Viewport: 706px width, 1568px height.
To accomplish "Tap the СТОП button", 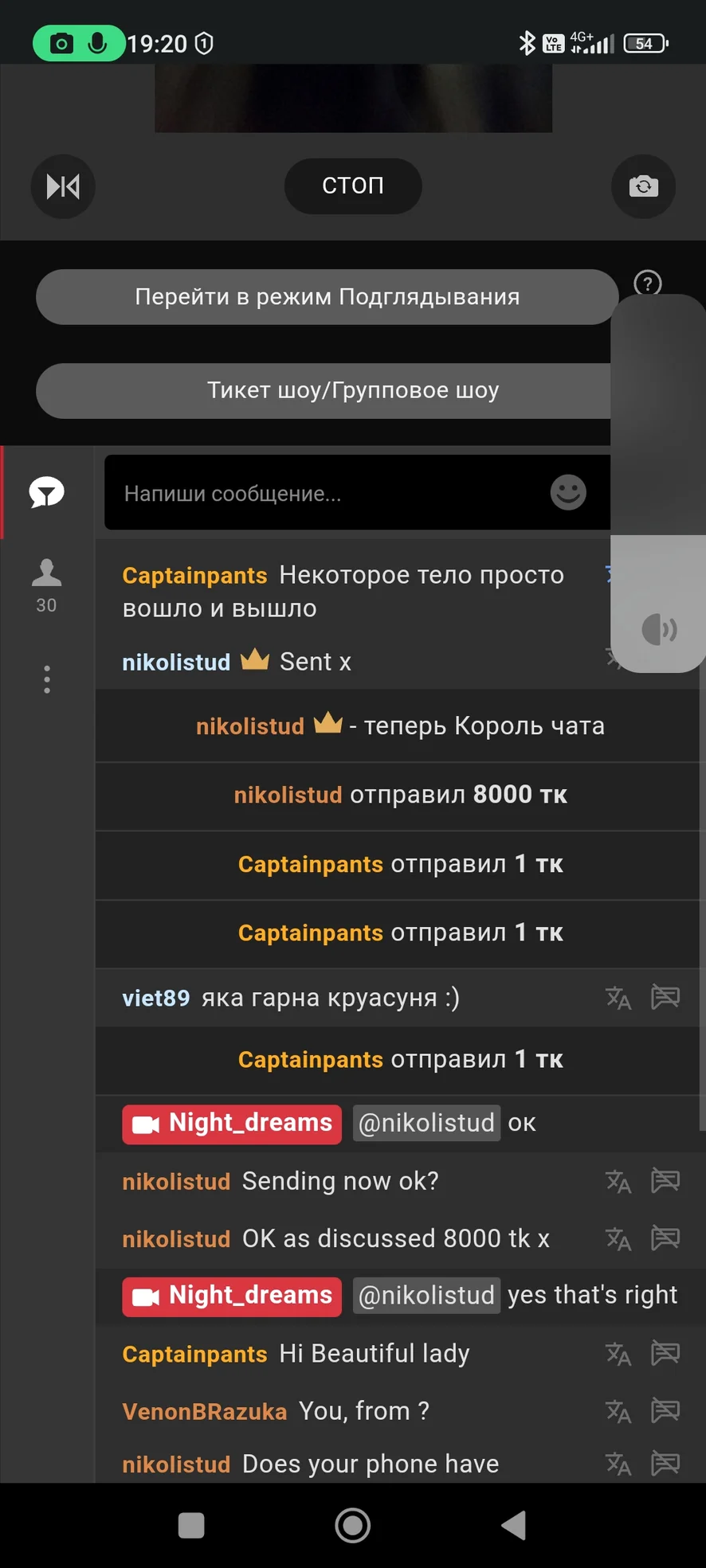I will point(352,186).
